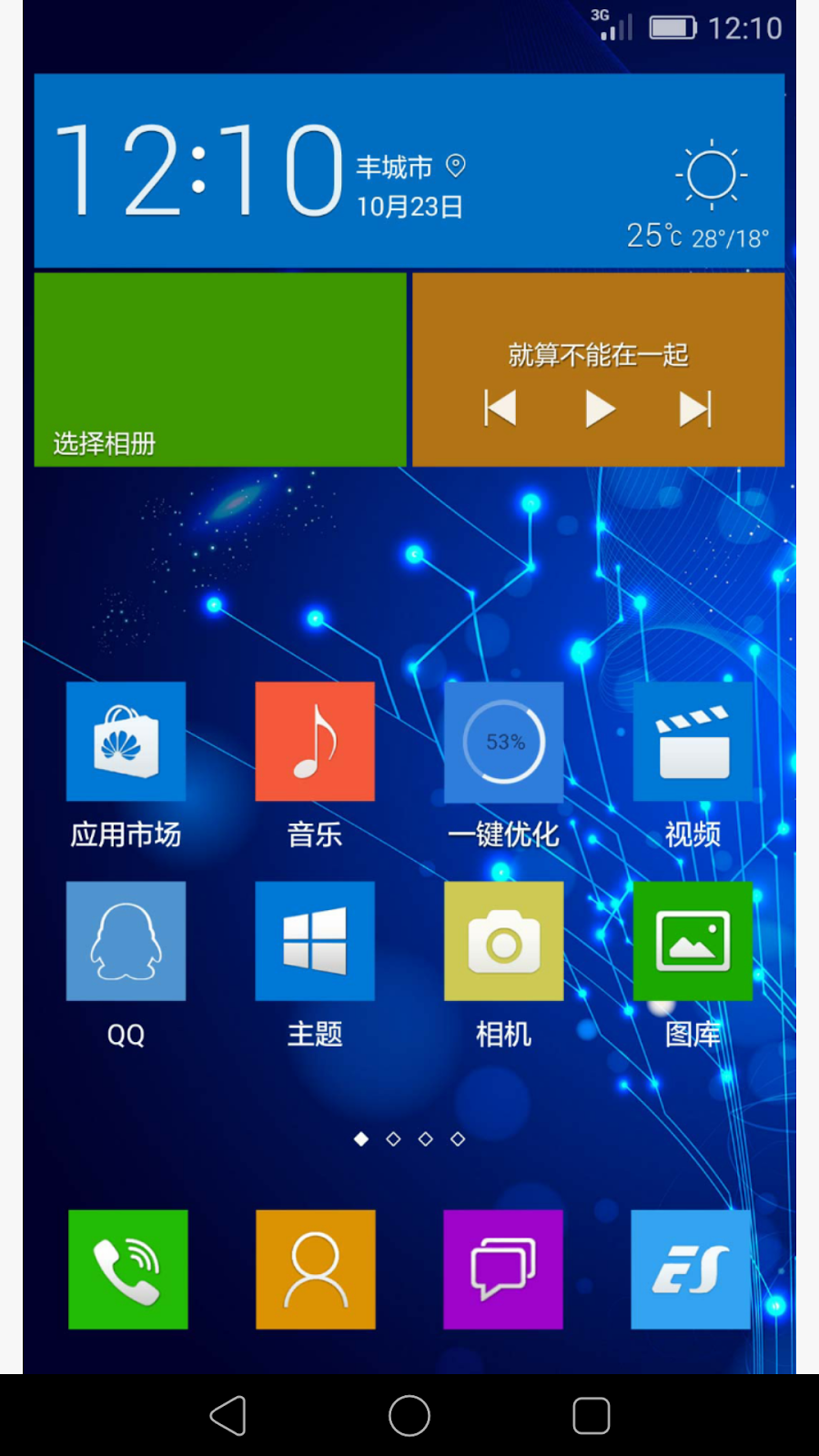The image size is (819, 1456).
Task: Go back with the navigation bar
Action: pyautogui.click(x=227, y=1416)
